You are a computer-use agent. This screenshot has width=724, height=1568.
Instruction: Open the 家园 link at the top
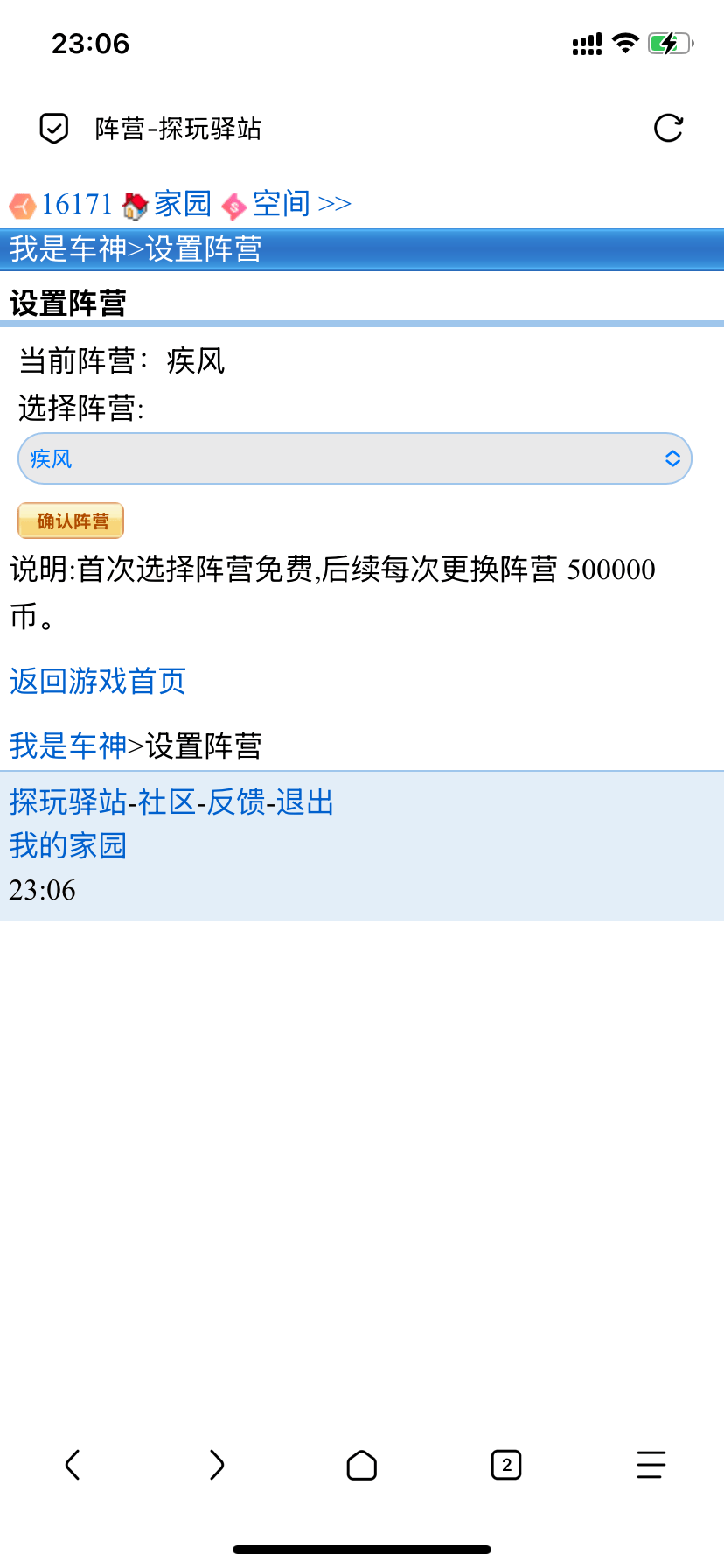[x=182, y=204]
